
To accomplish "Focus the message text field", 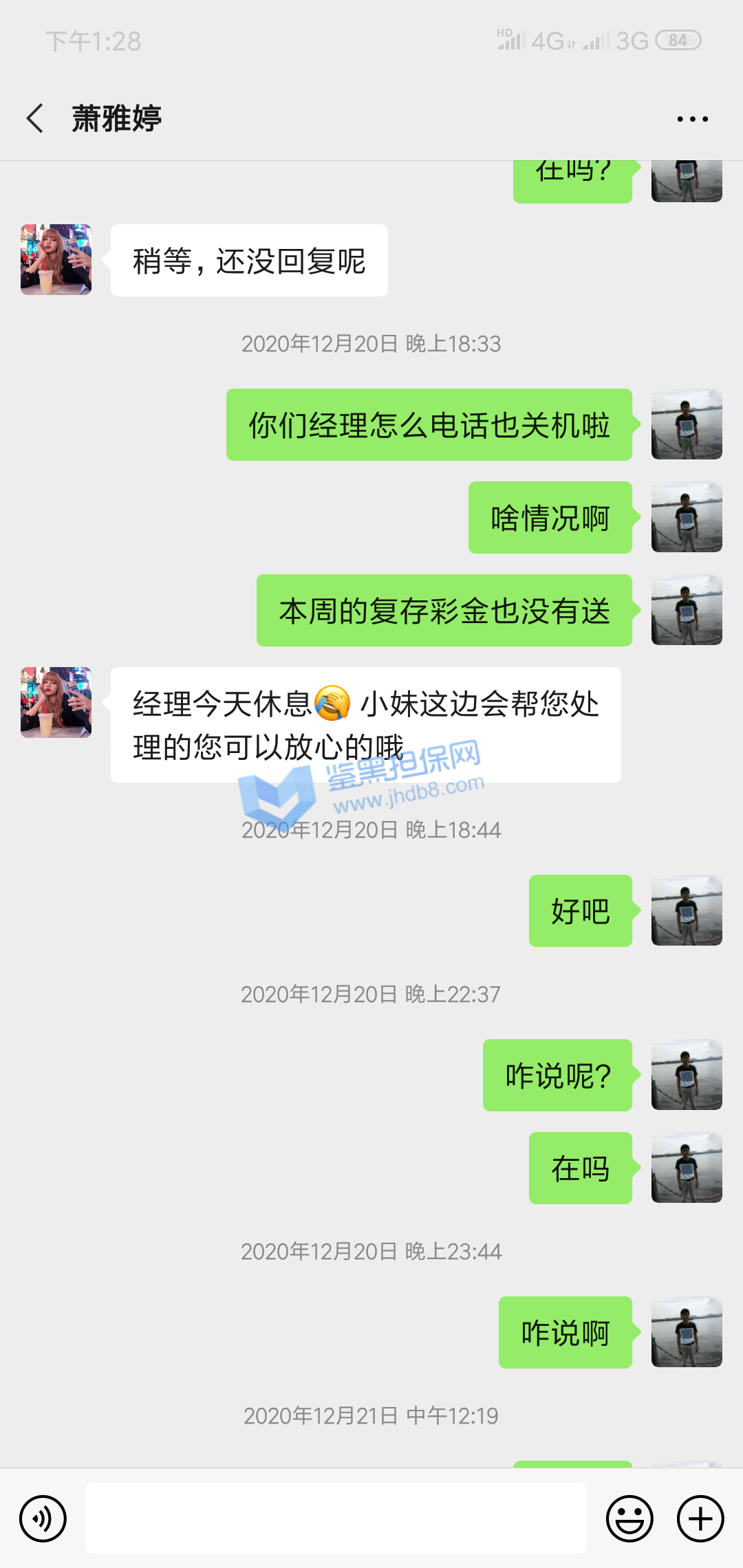I will tap(336, 1518).
